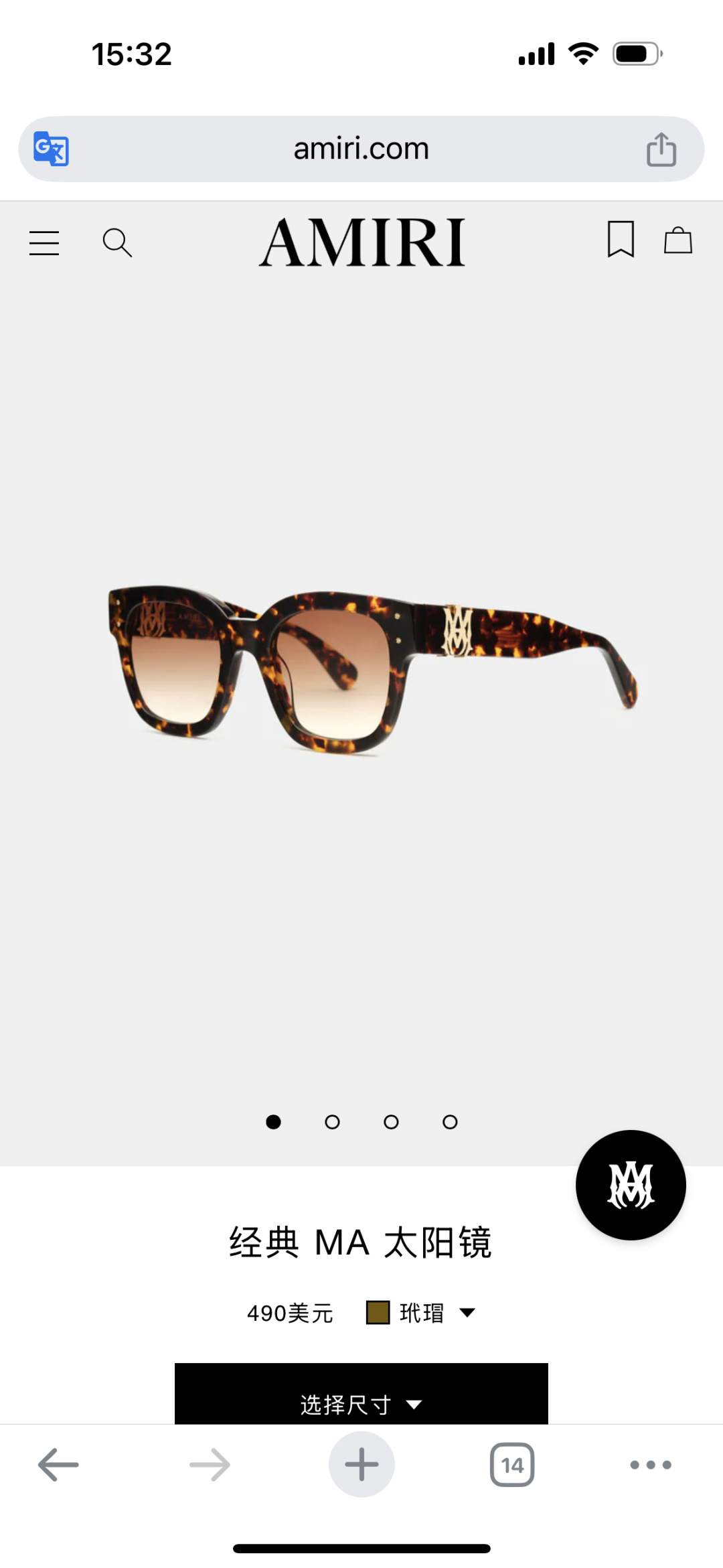Tap the translate icon in address bar

point(52,149)
